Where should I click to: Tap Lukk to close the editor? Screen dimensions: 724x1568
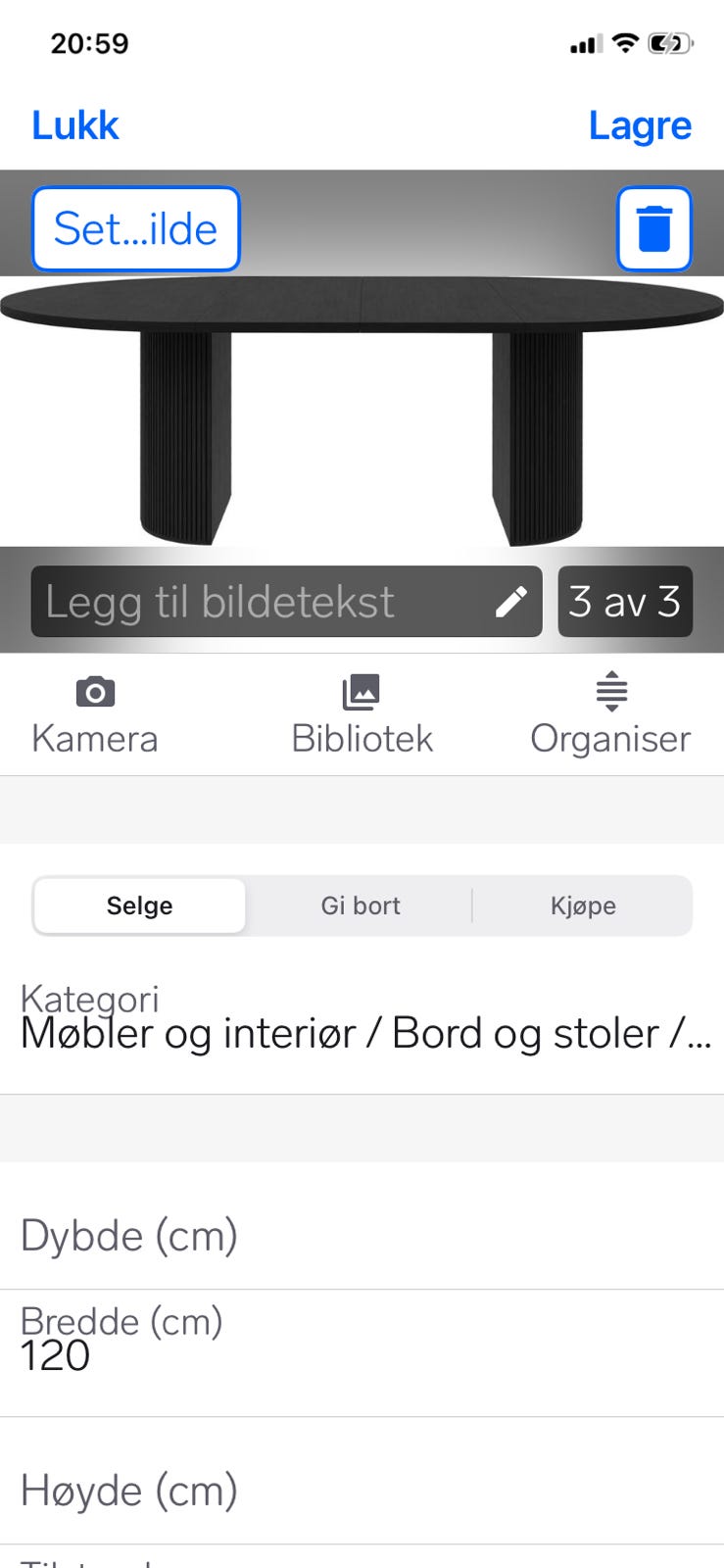pos(74,124)
